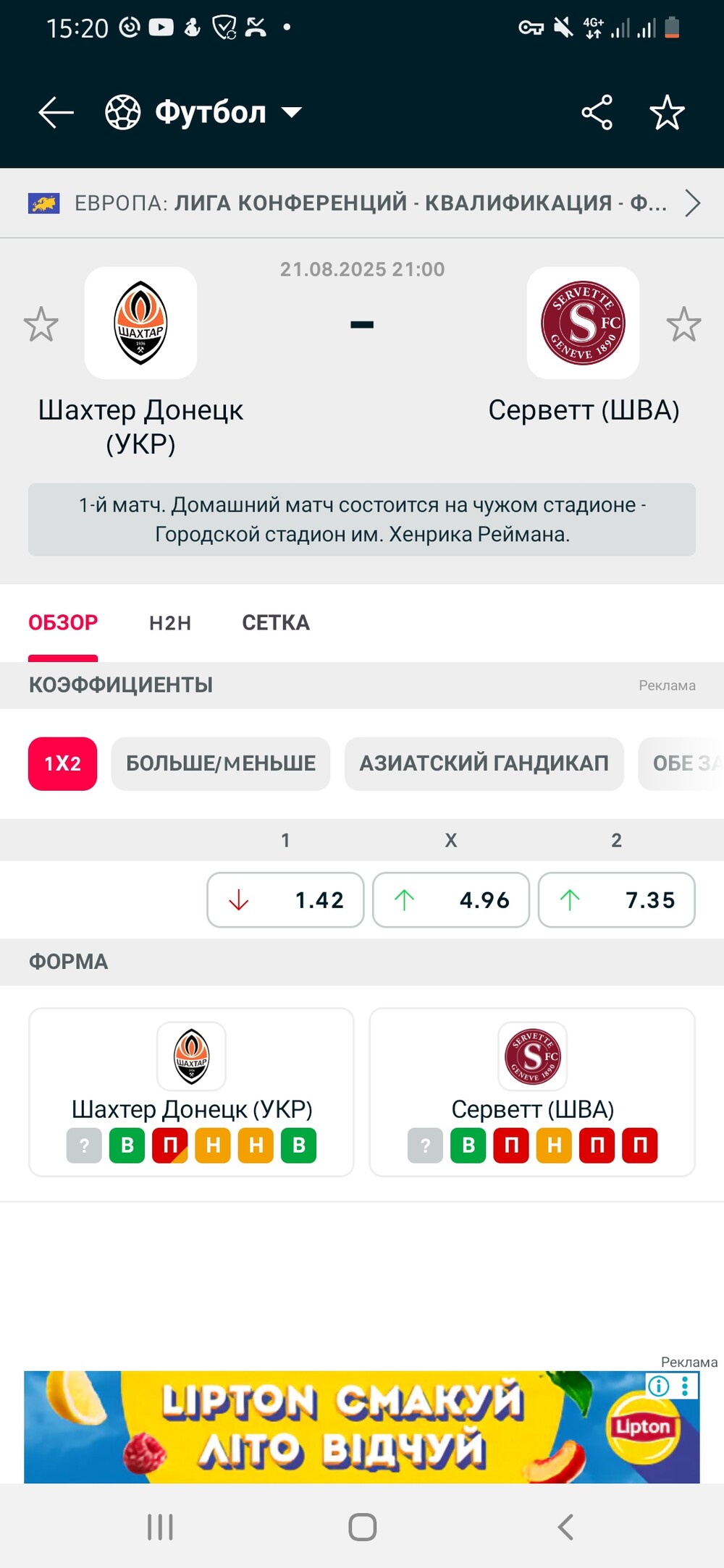Viewport: 724px width, 1568px height.
Task: Select the АЗИАТСКИЙ ГАНДИКАП chip
Action: [x=484, y=763]
